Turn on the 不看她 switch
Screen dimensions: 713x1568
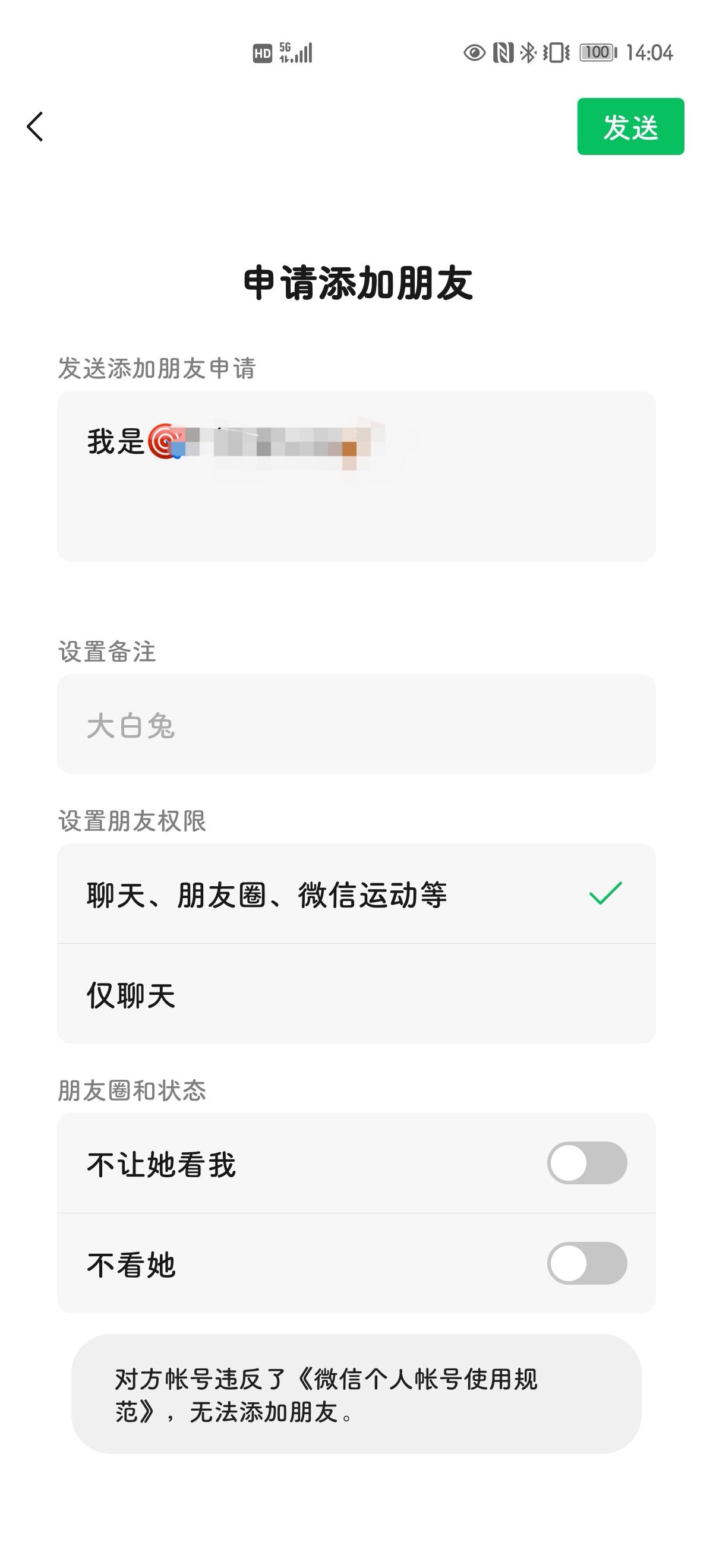[586, 1263]
